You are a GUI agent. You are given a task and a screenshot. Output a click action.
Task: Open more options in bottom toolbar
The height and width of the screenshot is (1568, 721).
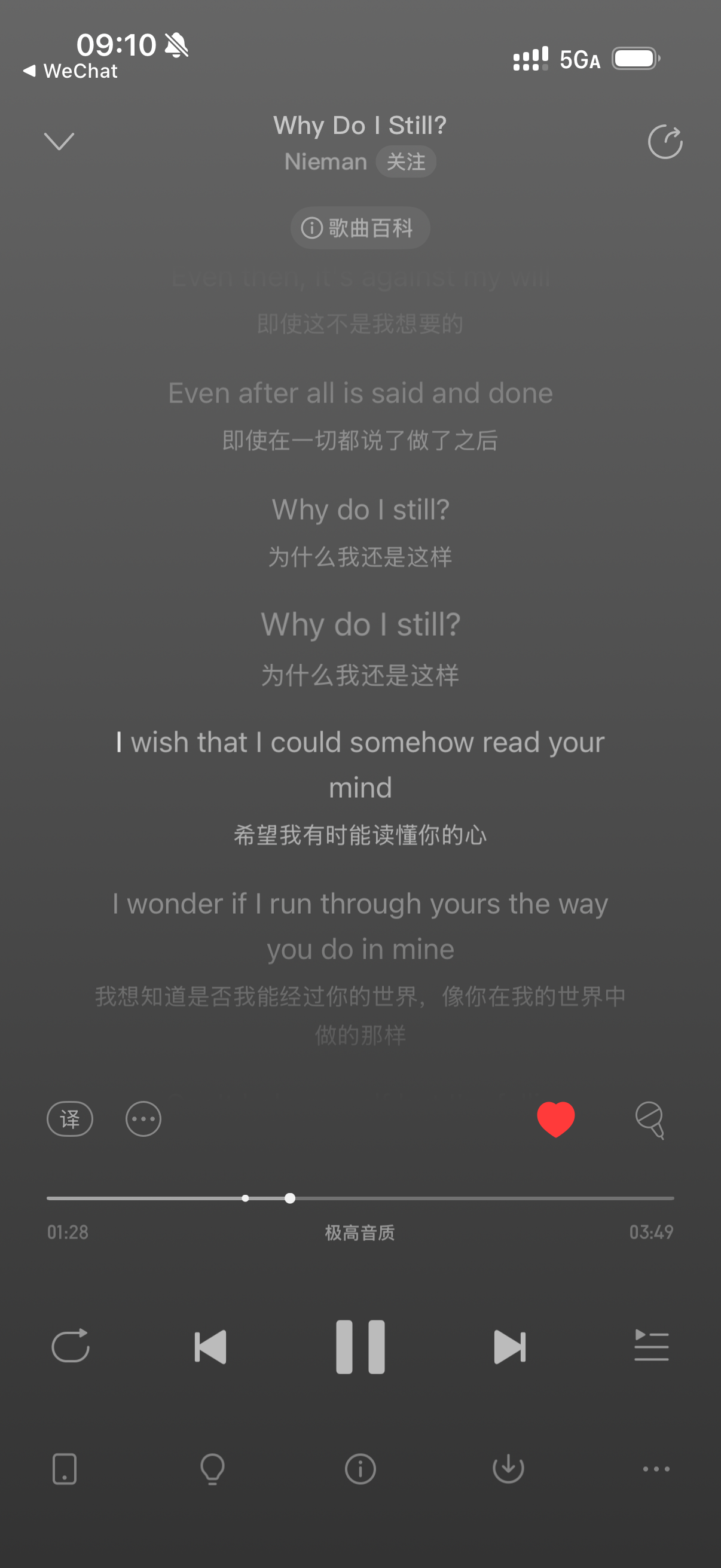(656, 1469)
